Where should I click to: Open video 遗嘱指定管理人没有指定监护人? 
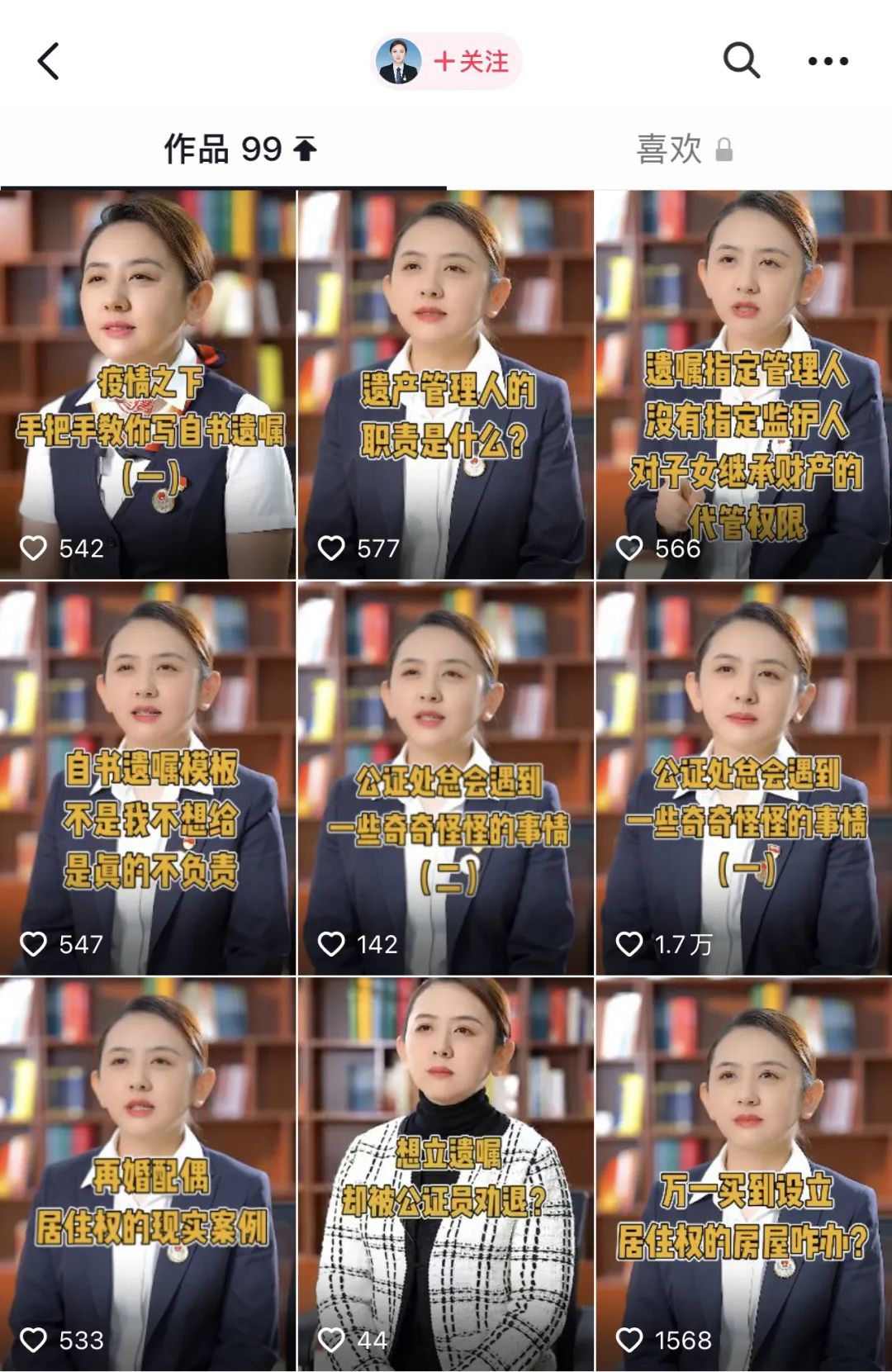(x=744, y=384)
